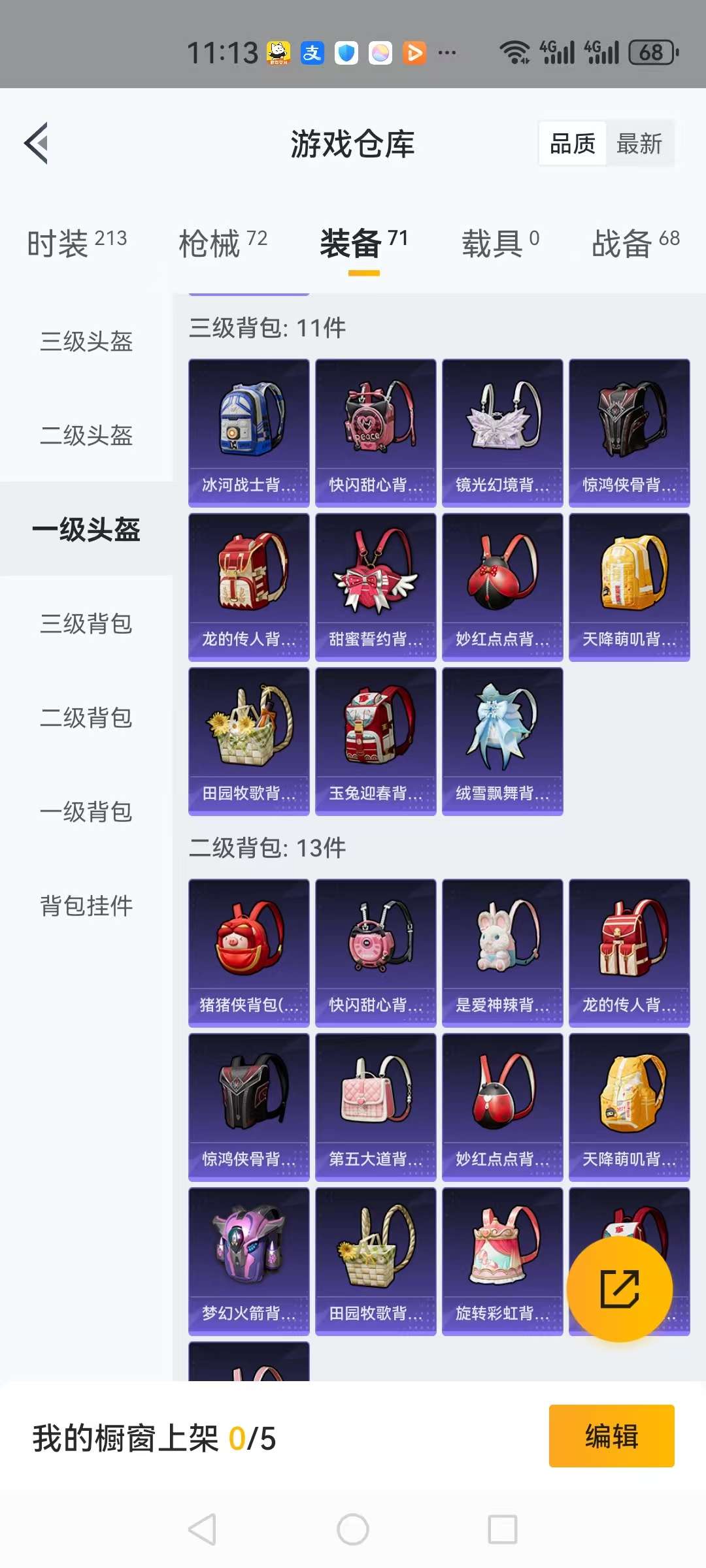Image resolution: width=706 pixels, height=1568 pixels.
Task: Tap the 编辑 button
Action: (611, 1436)
